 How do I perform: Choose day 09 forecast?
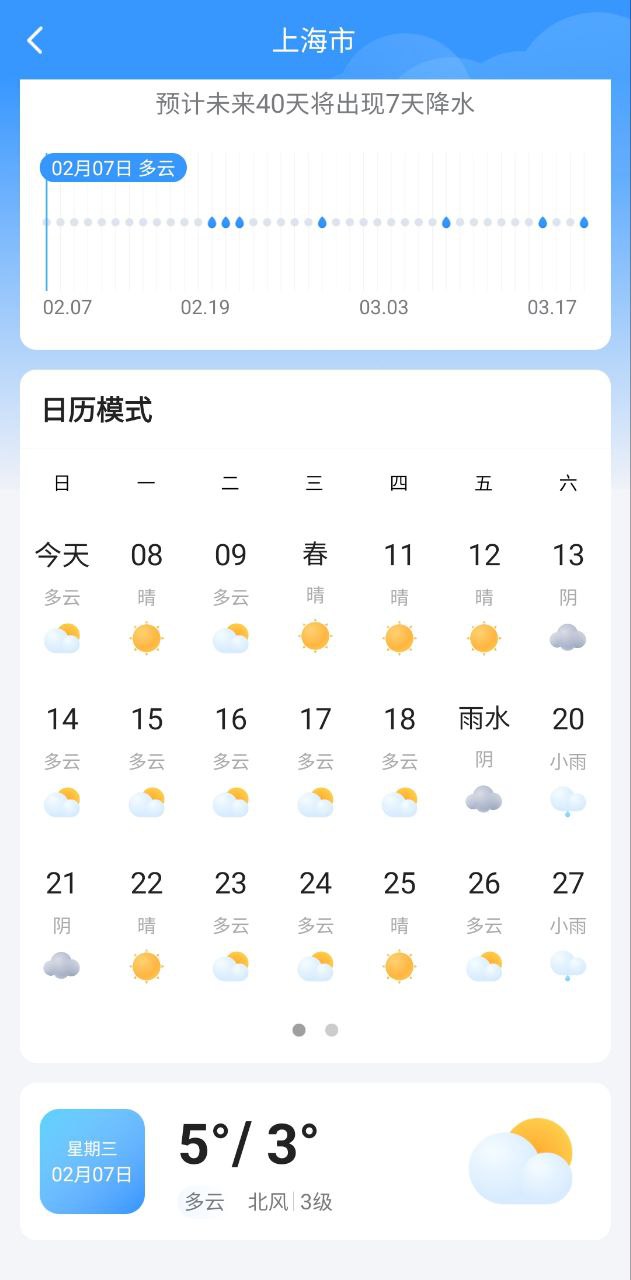tap(231, 596)
